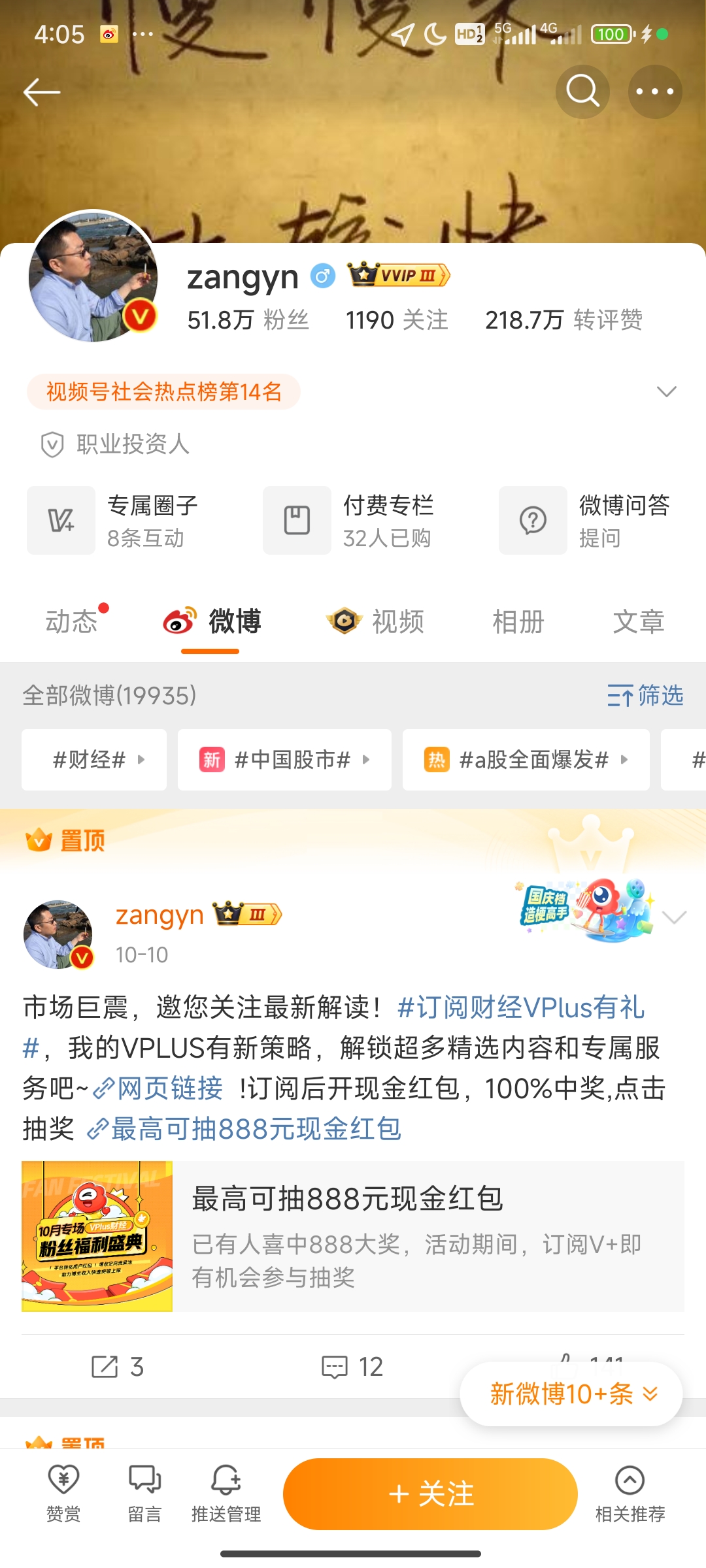The width and height of the screenshot is (706, 1568).
Task: Select the #财经# topic chip
Action: coord(94,760)
